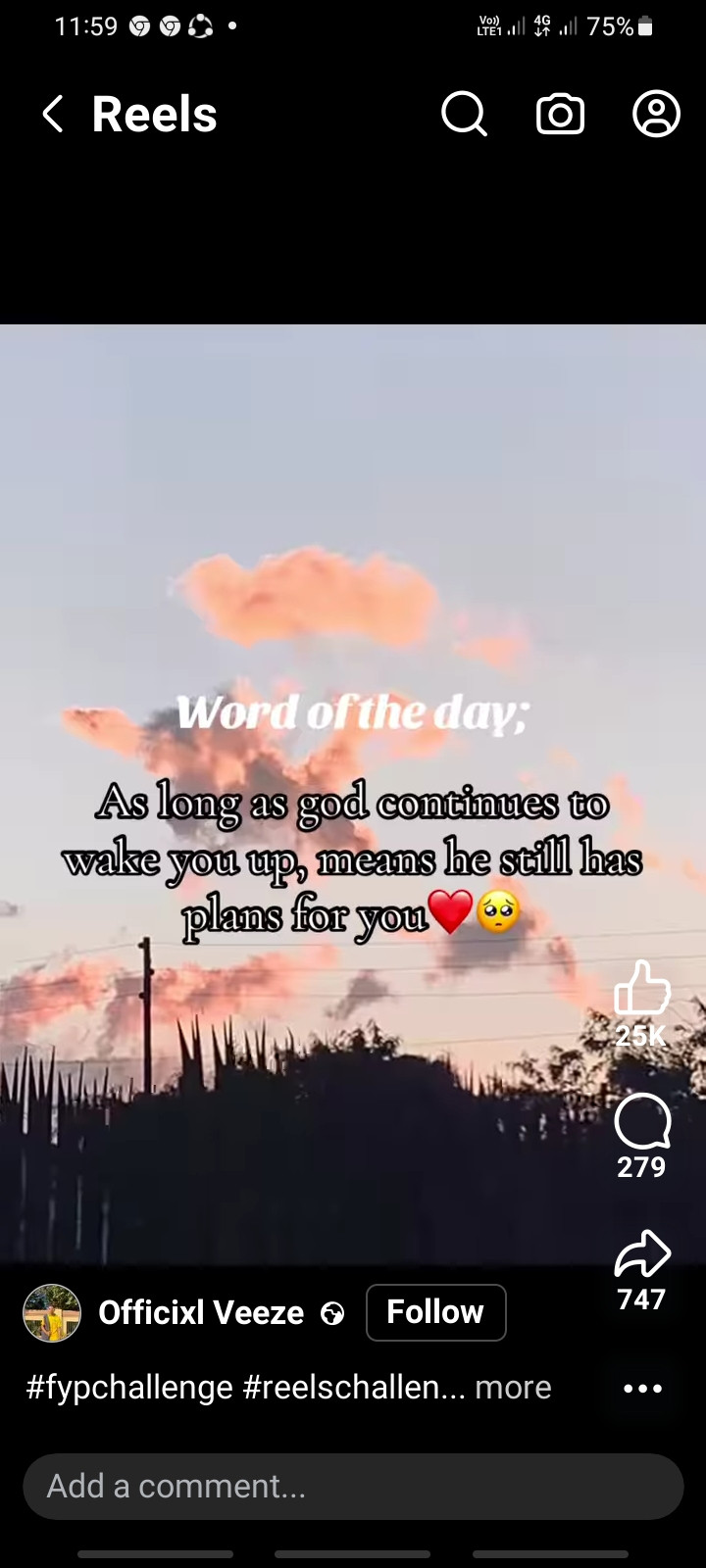Open the camera to create a reel
The image size is (706, 1568).
click(x=560, y=114)
